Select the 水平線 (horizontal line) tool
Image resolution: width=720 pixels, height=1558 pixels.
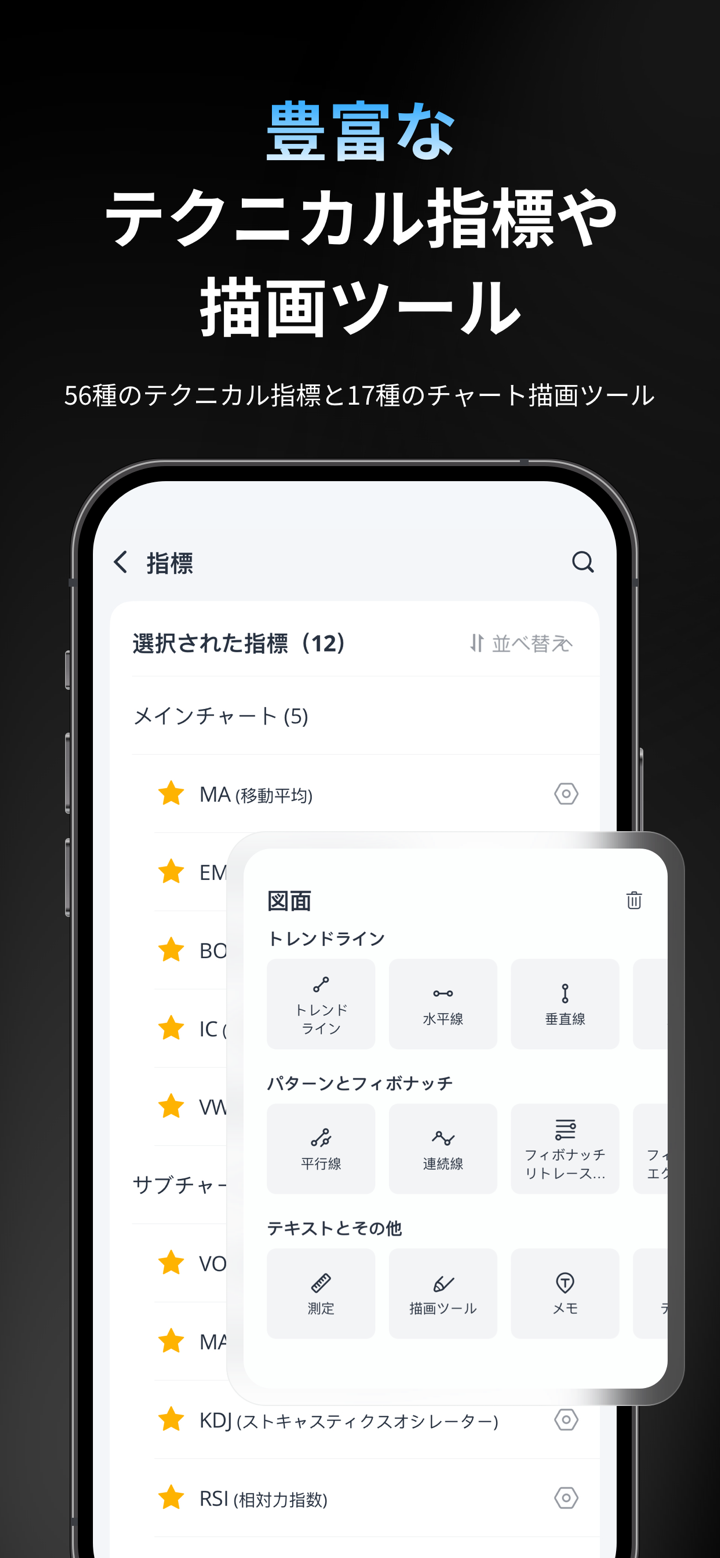(x=443, y=1003)
